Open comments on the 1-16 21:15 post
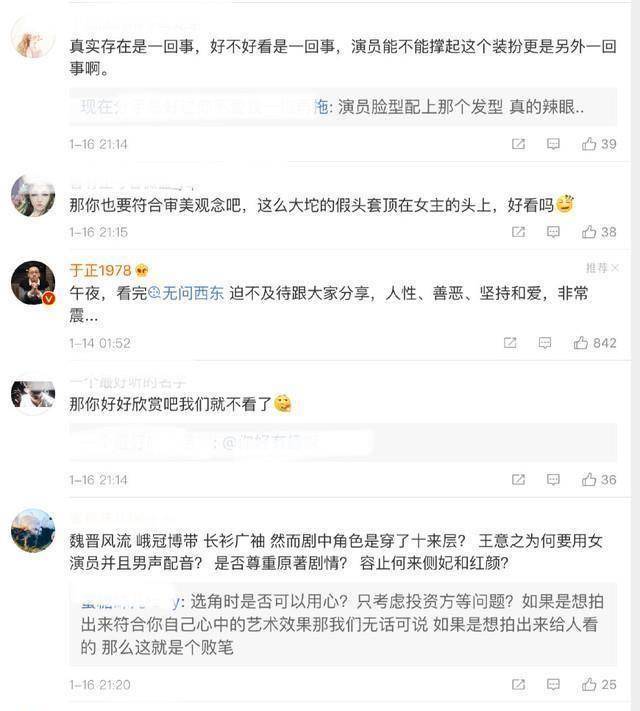The width and height of the screenshot is (640, 711). pyautogui.click(x=553, y=232)
